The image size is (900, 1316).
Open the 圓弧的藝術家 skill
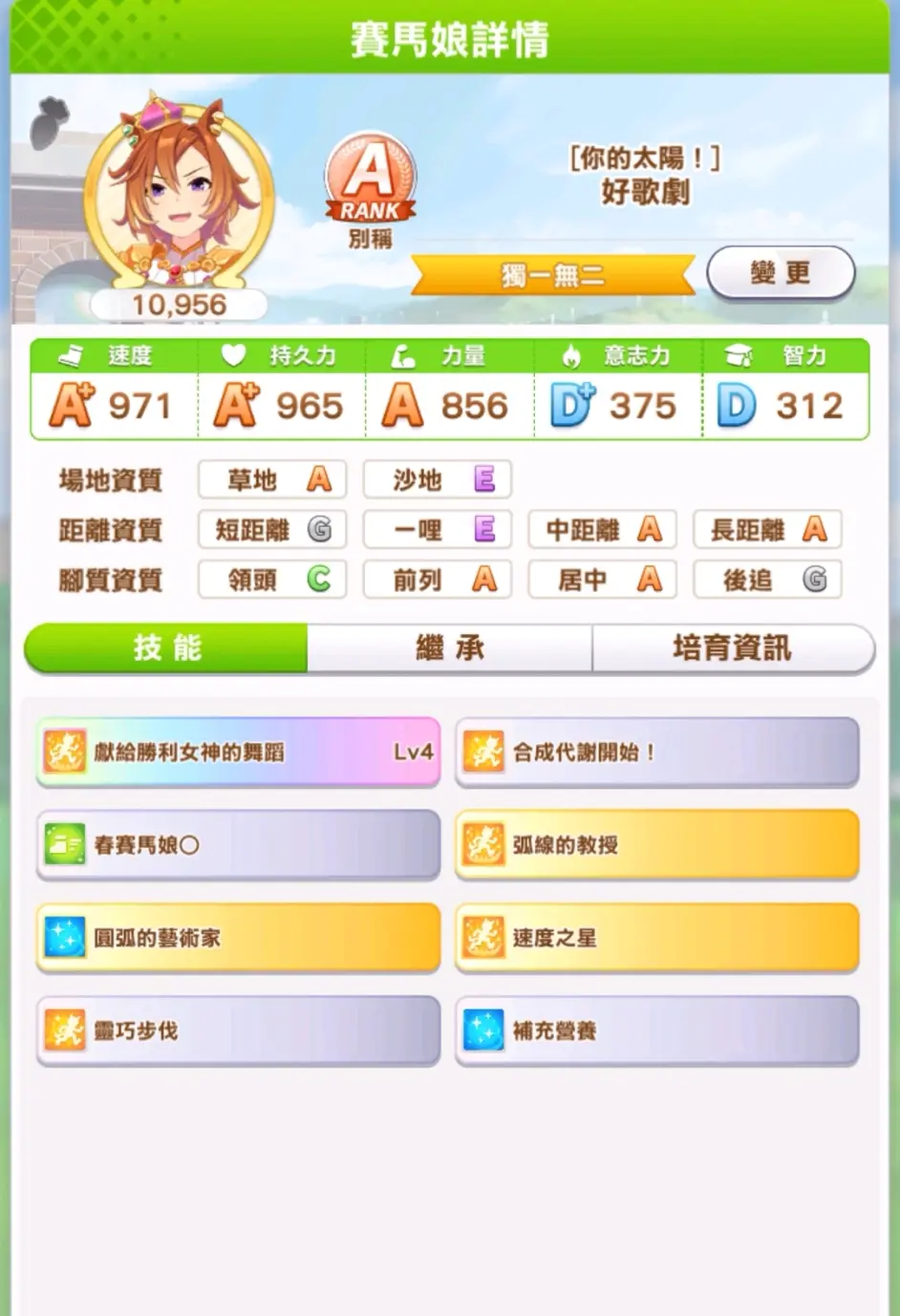coord(238,938)
